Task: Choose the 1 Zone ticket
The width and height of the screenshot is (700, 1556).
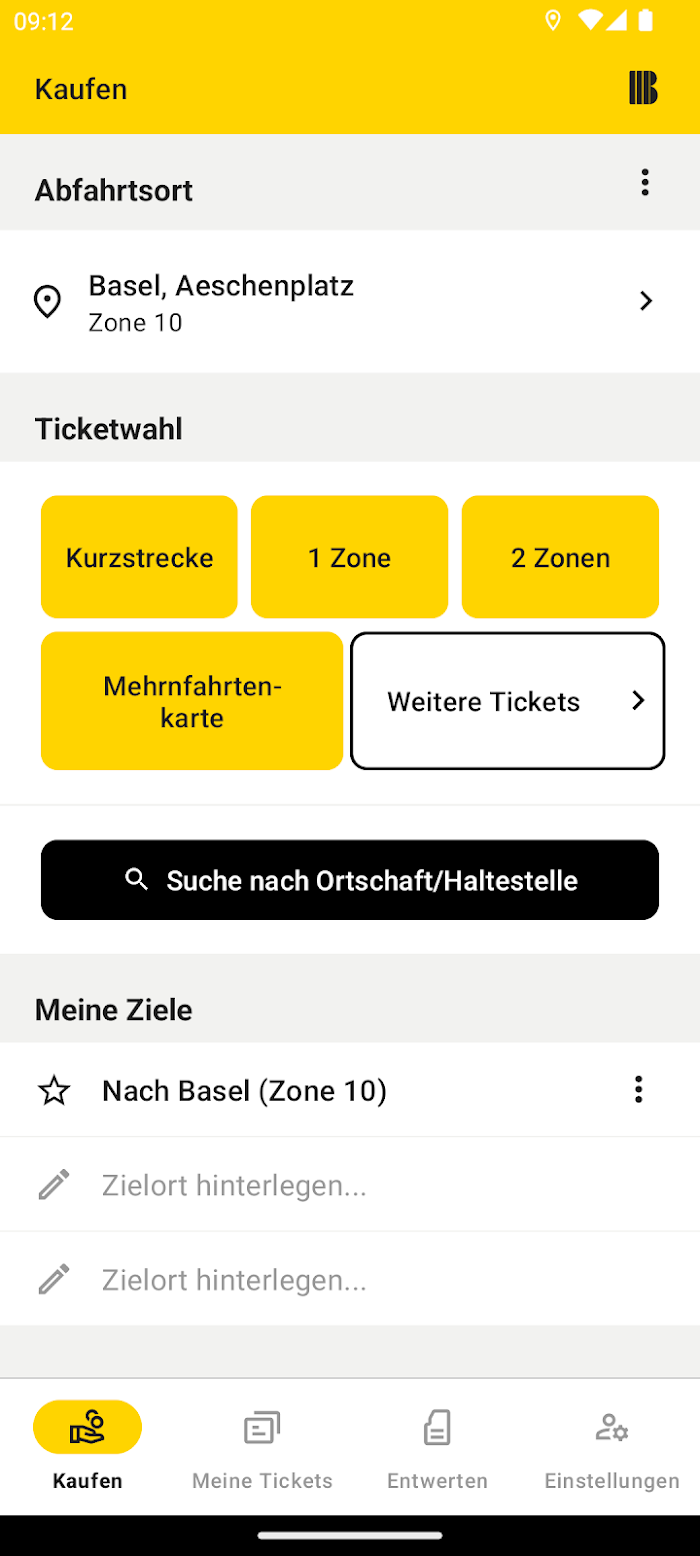Action: 349,557
